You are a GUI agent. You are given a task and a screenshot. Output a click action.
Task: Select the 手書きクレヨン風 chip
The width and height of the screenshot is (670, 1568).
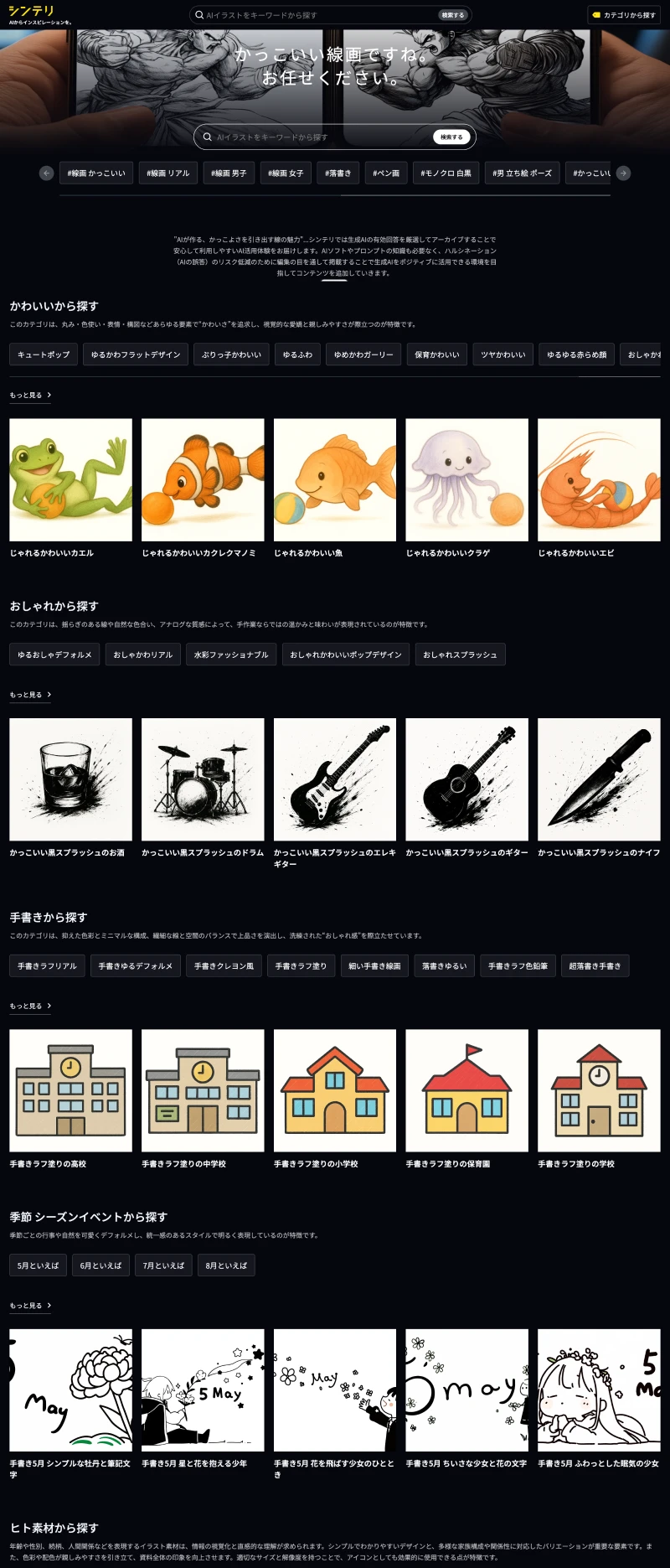click(224, 966)
